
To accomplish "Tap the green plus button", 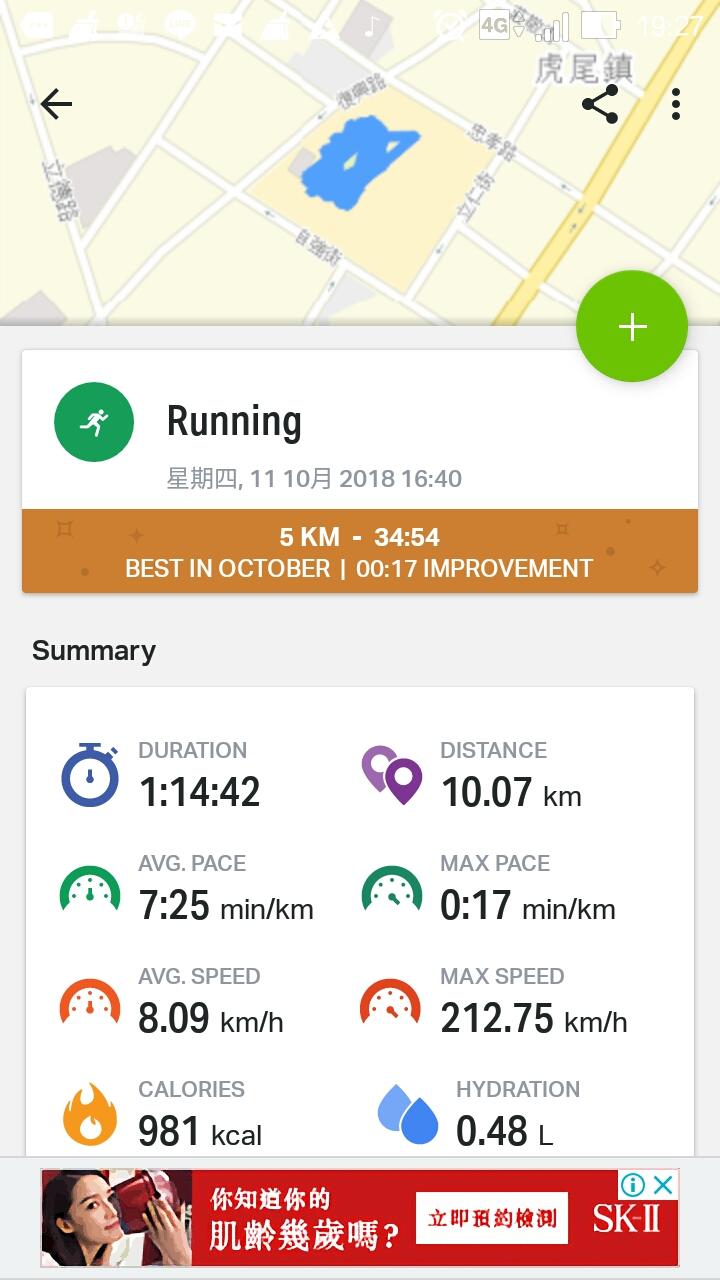I will click(x=632, y=327).
